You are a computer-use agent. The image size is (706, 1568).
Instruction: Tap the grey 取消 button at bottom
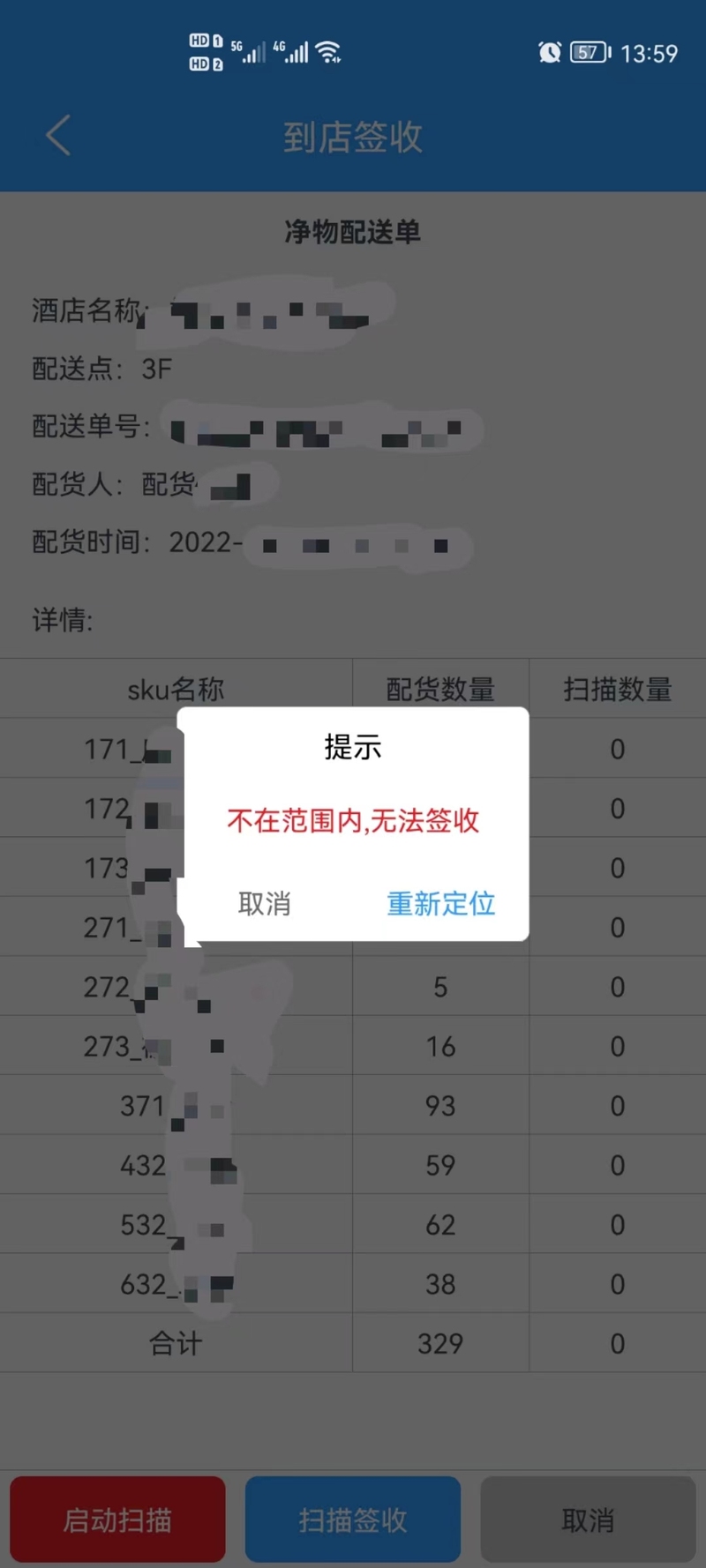588,1519
